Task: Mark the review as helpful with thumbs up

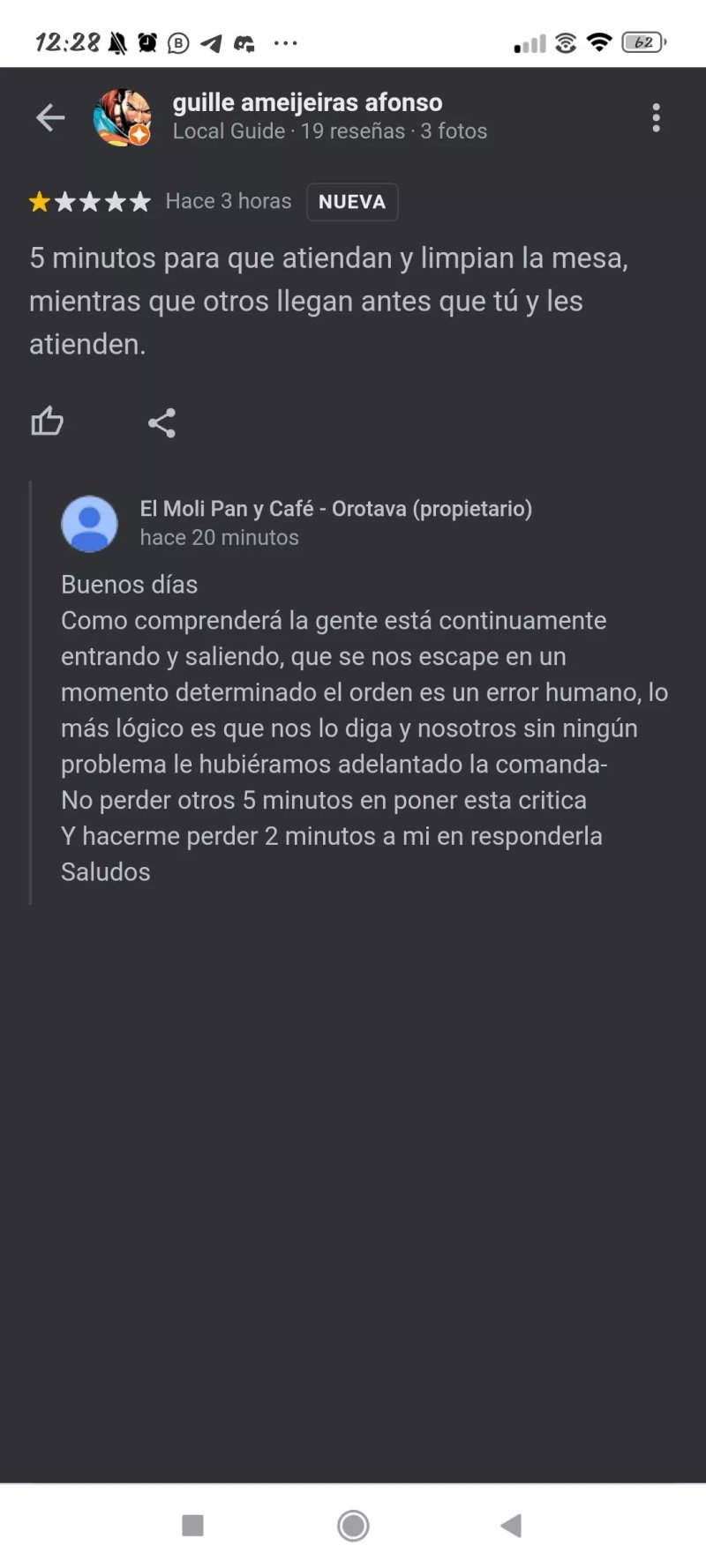Action: [48, 422]
